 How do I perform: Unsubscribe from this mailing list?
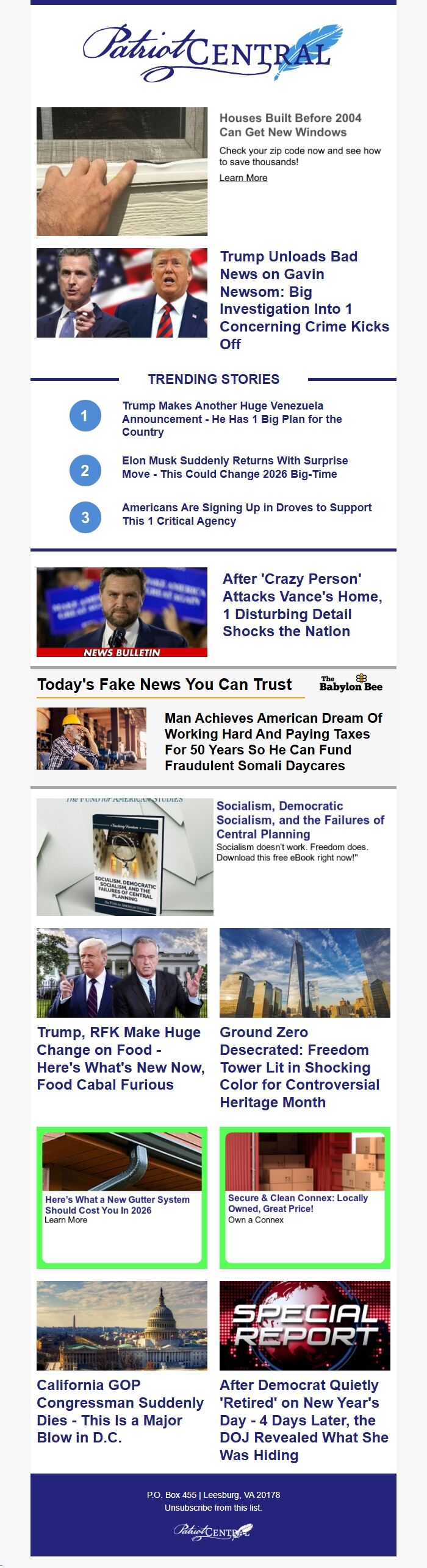coord(213,1508)
